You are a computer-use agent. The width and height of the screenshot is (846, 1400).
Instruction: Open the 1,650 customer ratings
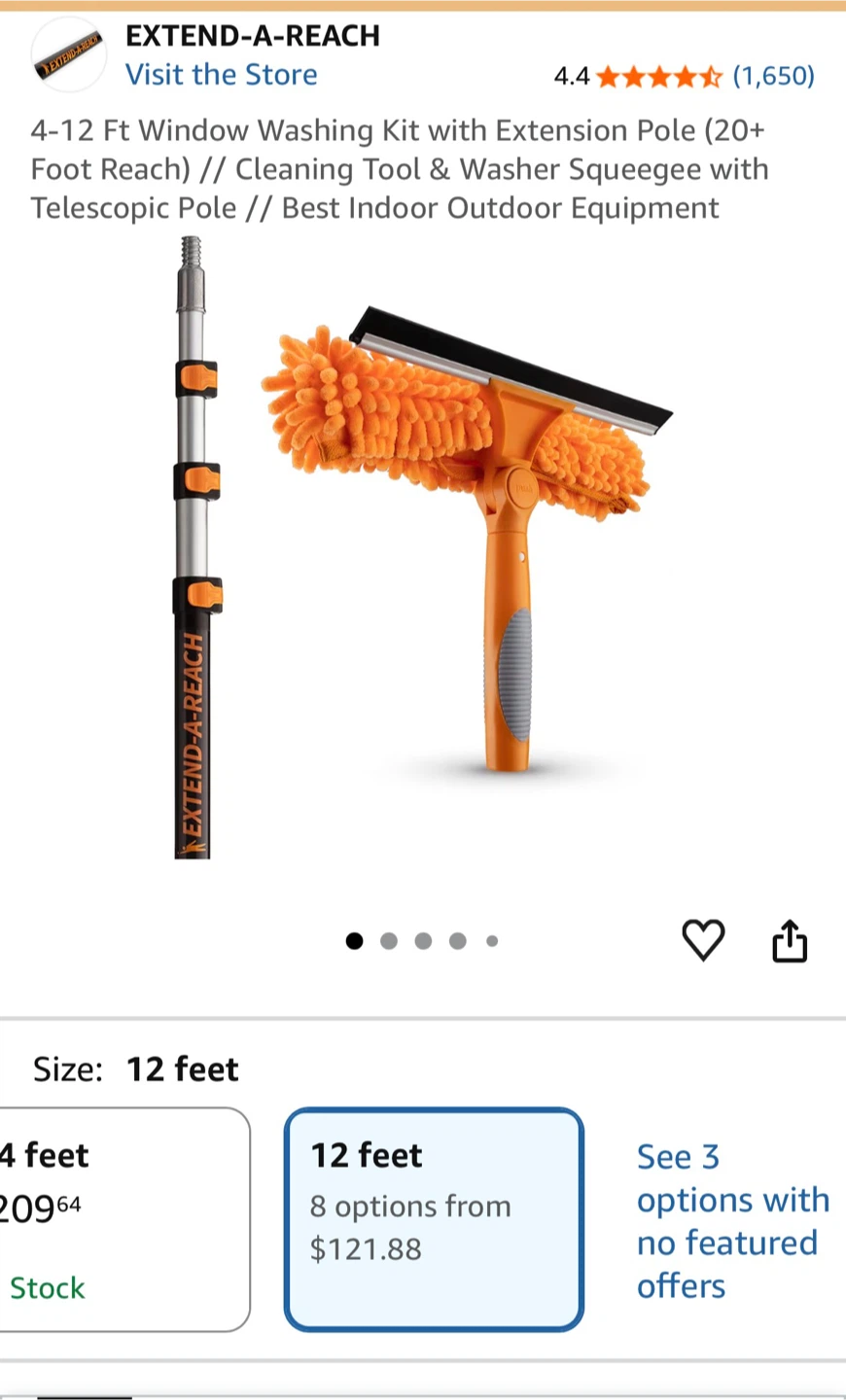pos(773,76)
